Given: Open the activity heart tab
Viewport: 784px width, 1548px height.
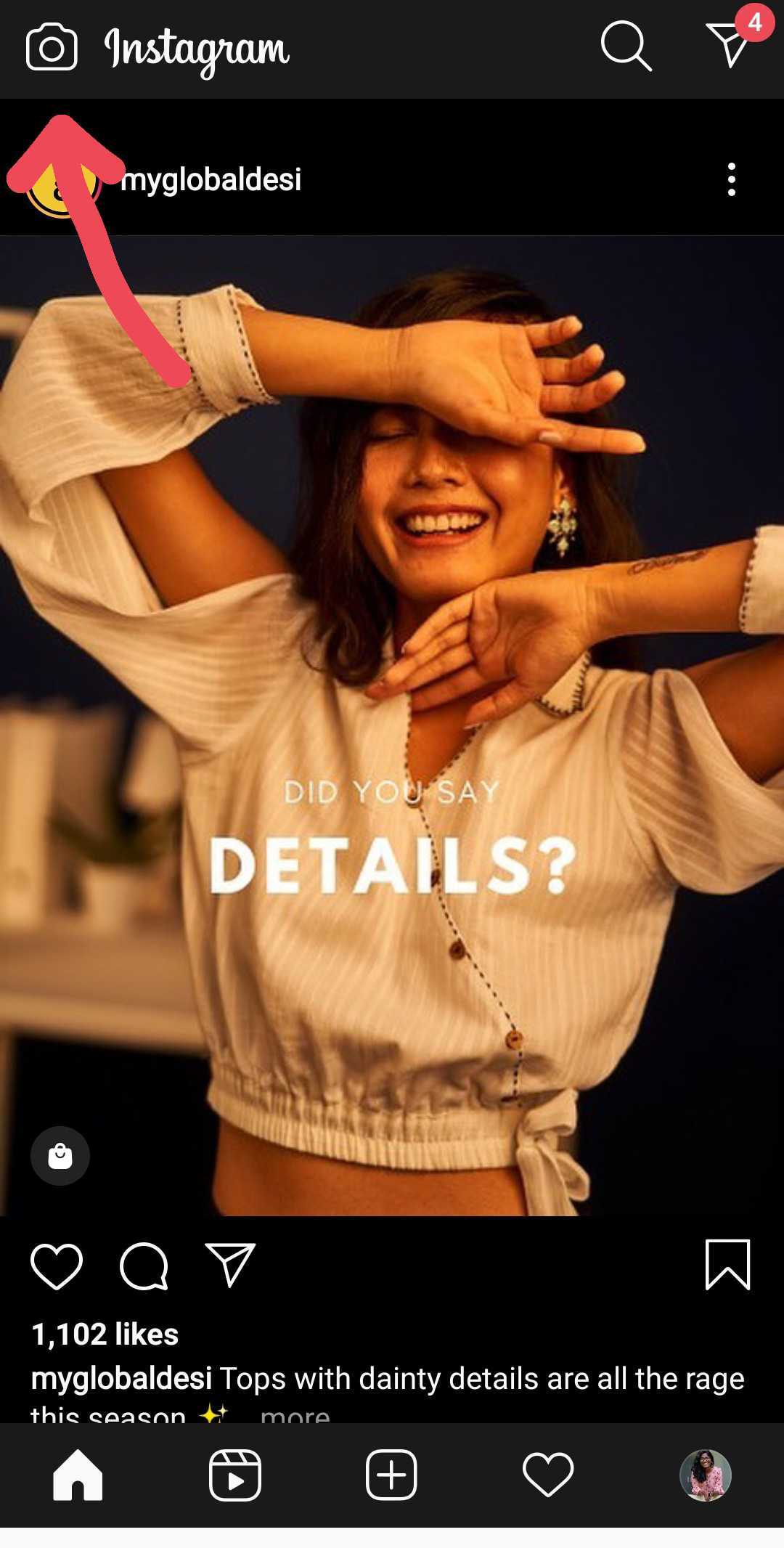Looking at the screenshot, I should pyautogui.click(x=548, y=1475).
